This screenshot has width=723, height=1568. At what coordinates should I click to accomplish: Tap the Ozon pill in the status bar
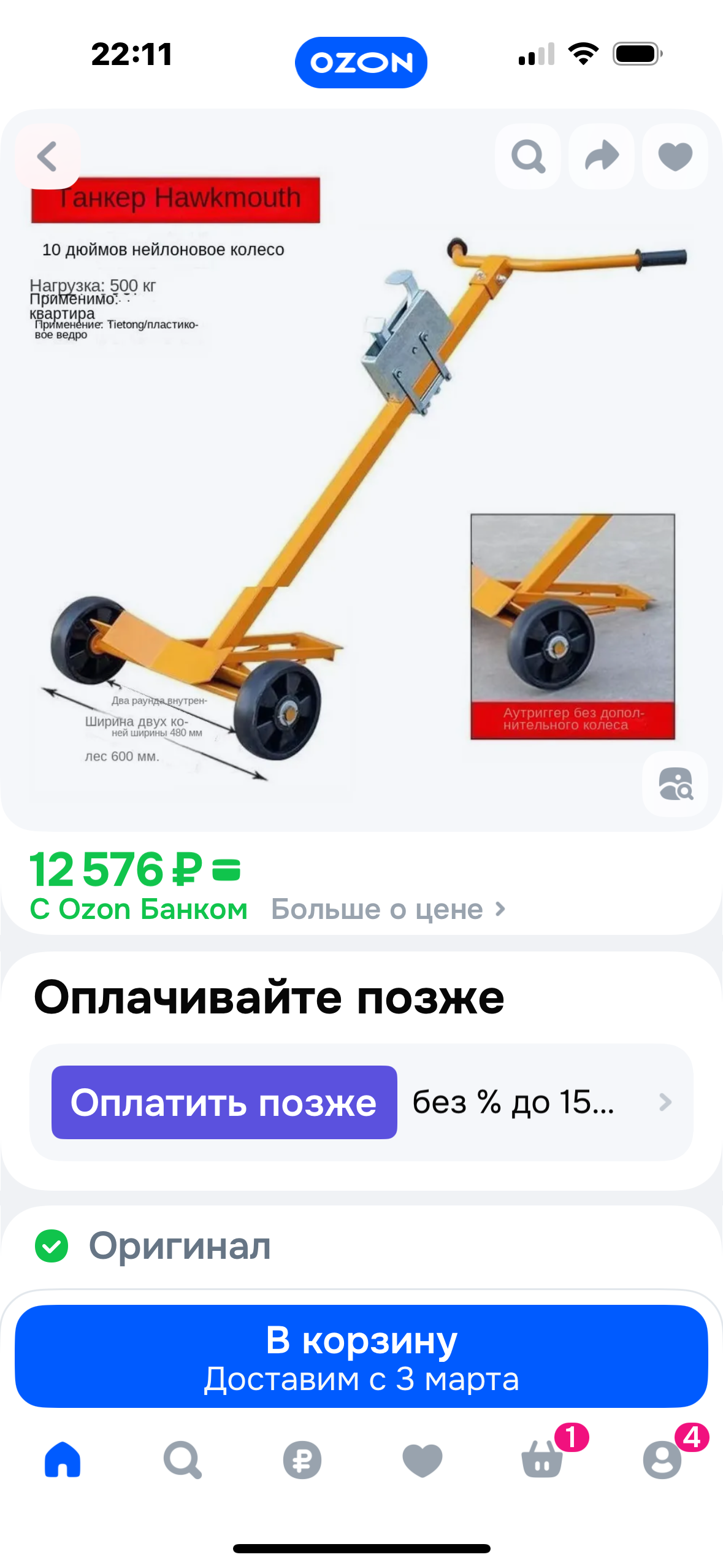[x=361, y=63]
